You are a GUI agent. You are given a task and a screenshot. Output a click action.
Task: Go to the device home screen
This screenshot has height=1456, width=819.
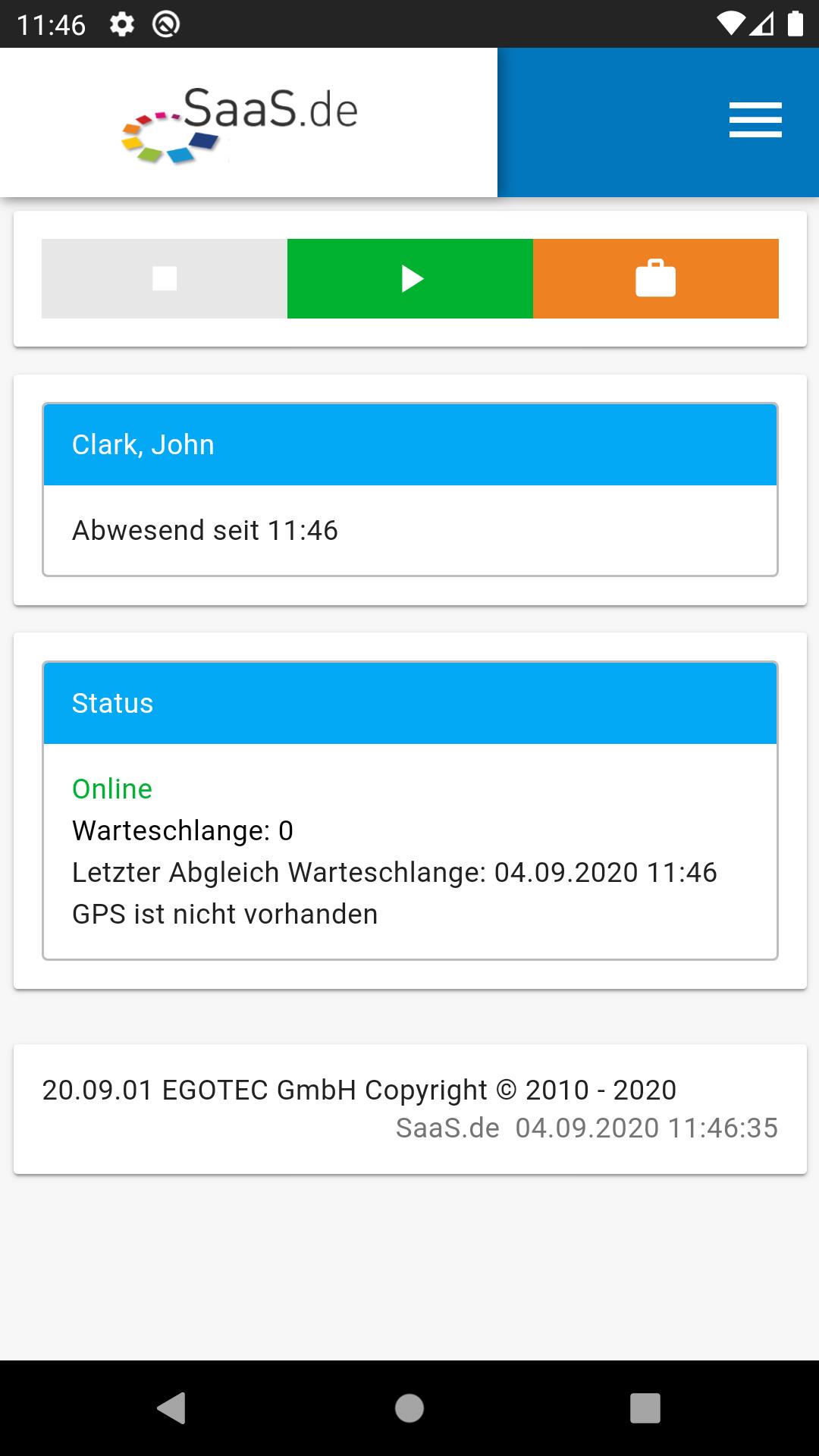(x=409, y=1408)
